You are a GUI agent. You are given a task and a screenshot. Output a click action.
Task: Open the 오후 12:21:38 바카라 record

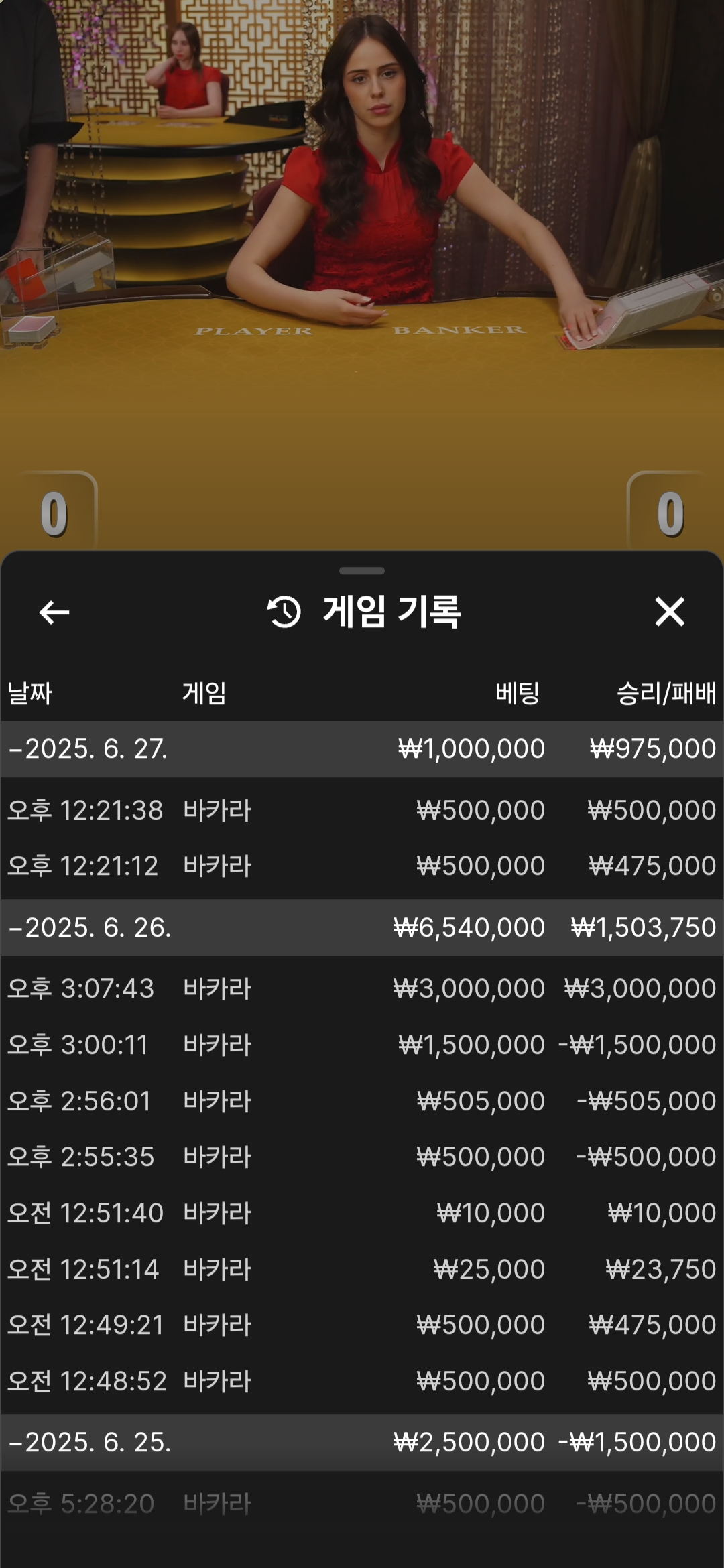click(362, 810)
